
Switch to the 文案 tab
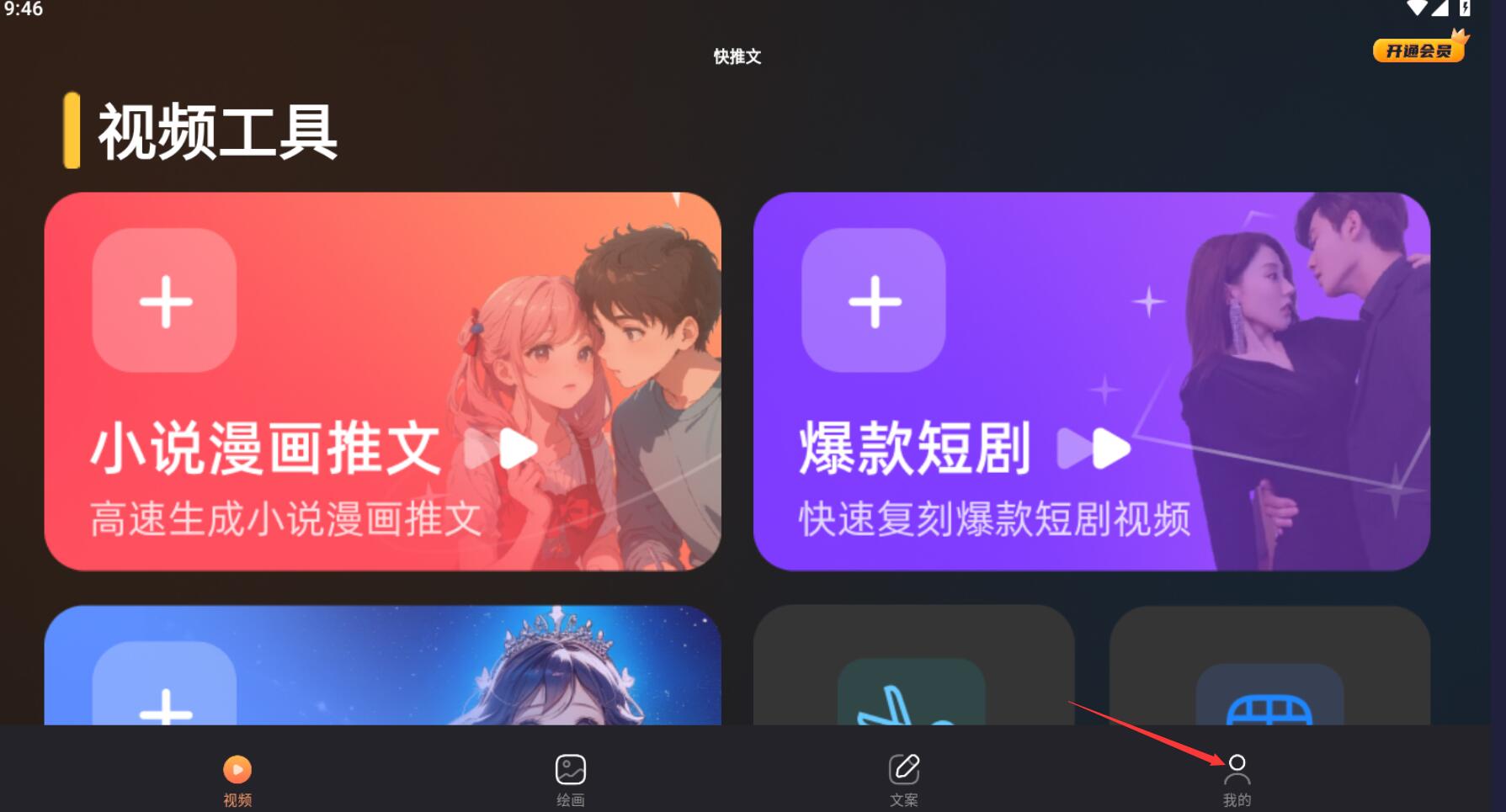coord(904,779)
